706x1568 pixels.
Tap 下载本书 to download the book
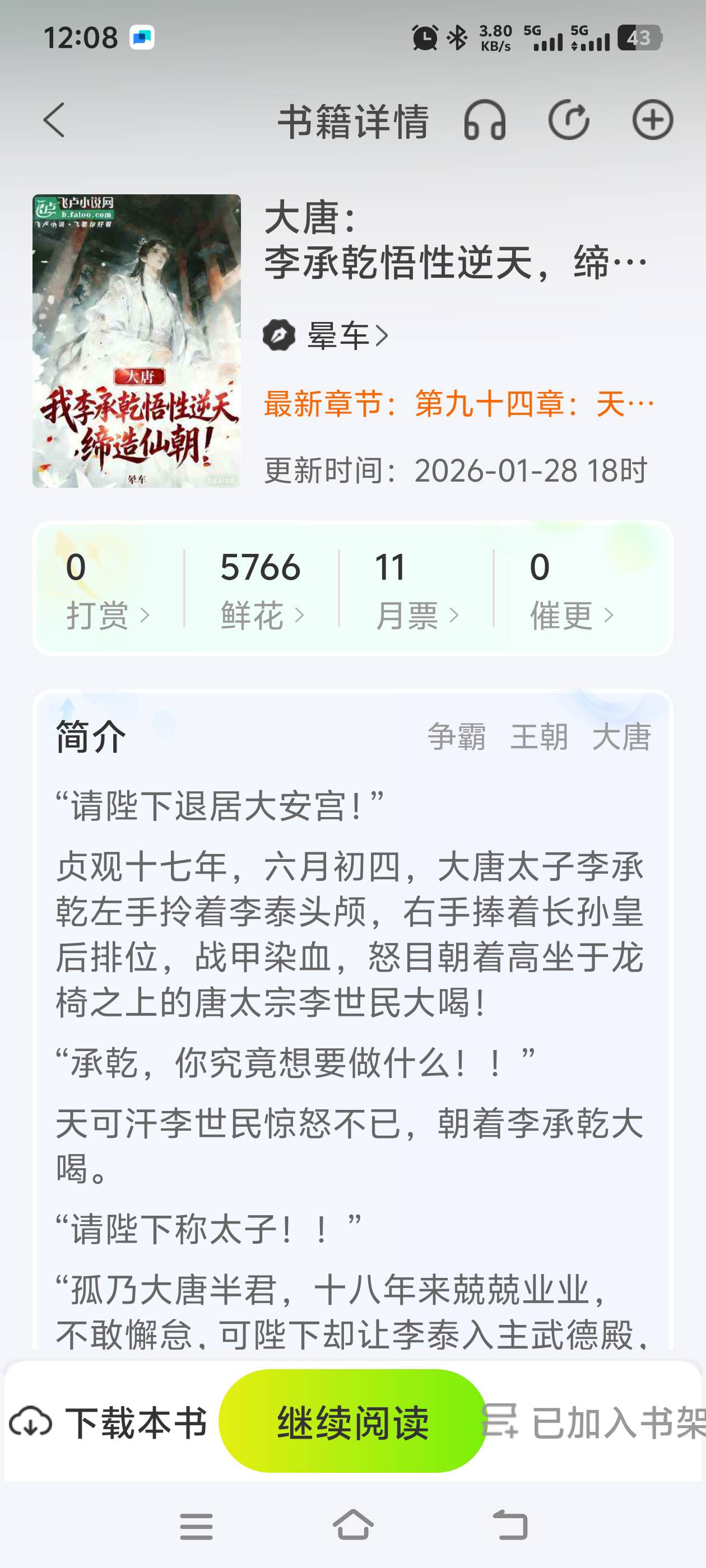coord(109,1422)
